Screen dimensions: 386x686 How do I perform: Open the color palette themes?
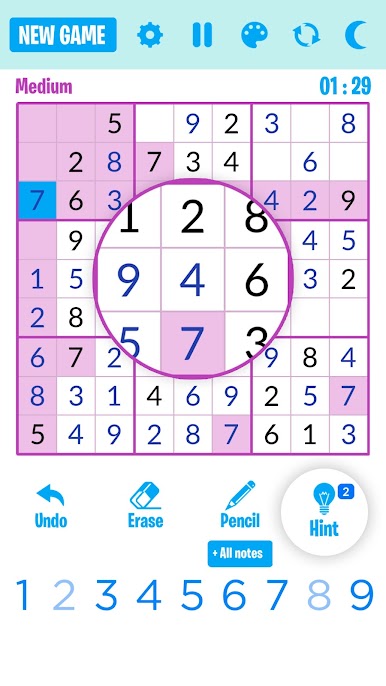tap(254, 35)
